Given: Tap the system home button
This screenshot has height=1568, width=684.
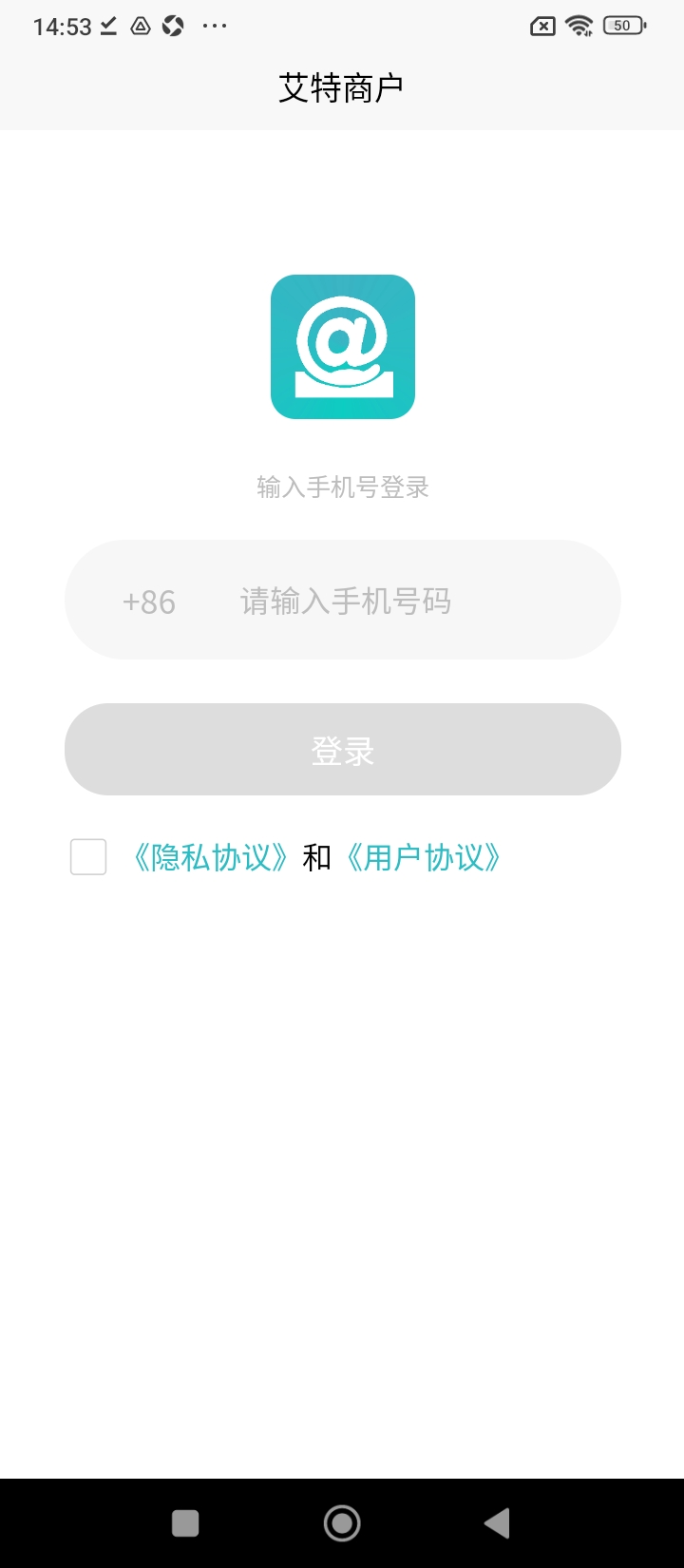Looking at the screenshot, I should click(342, 1523).
